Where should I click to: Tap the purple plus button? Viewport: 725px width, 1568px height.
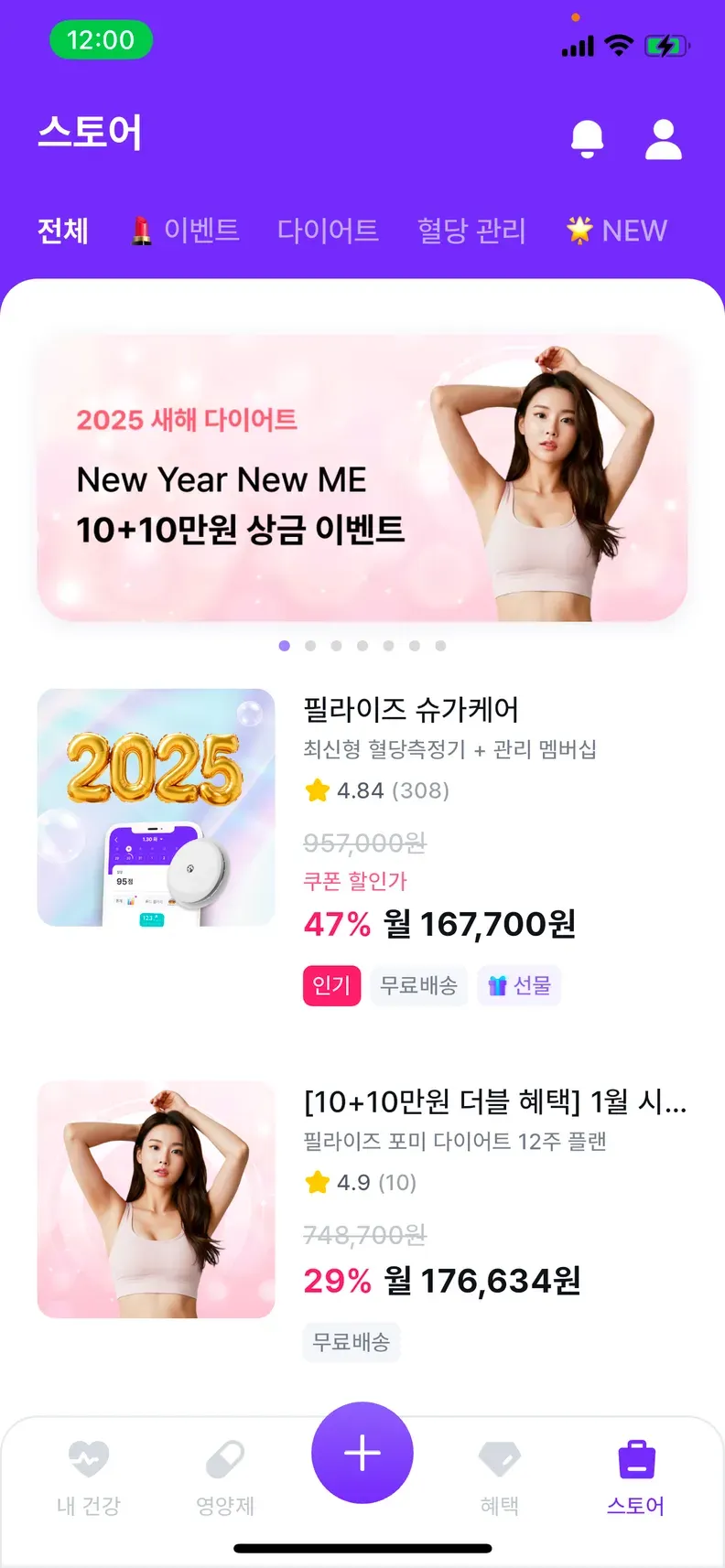[x=362, y=1453]
